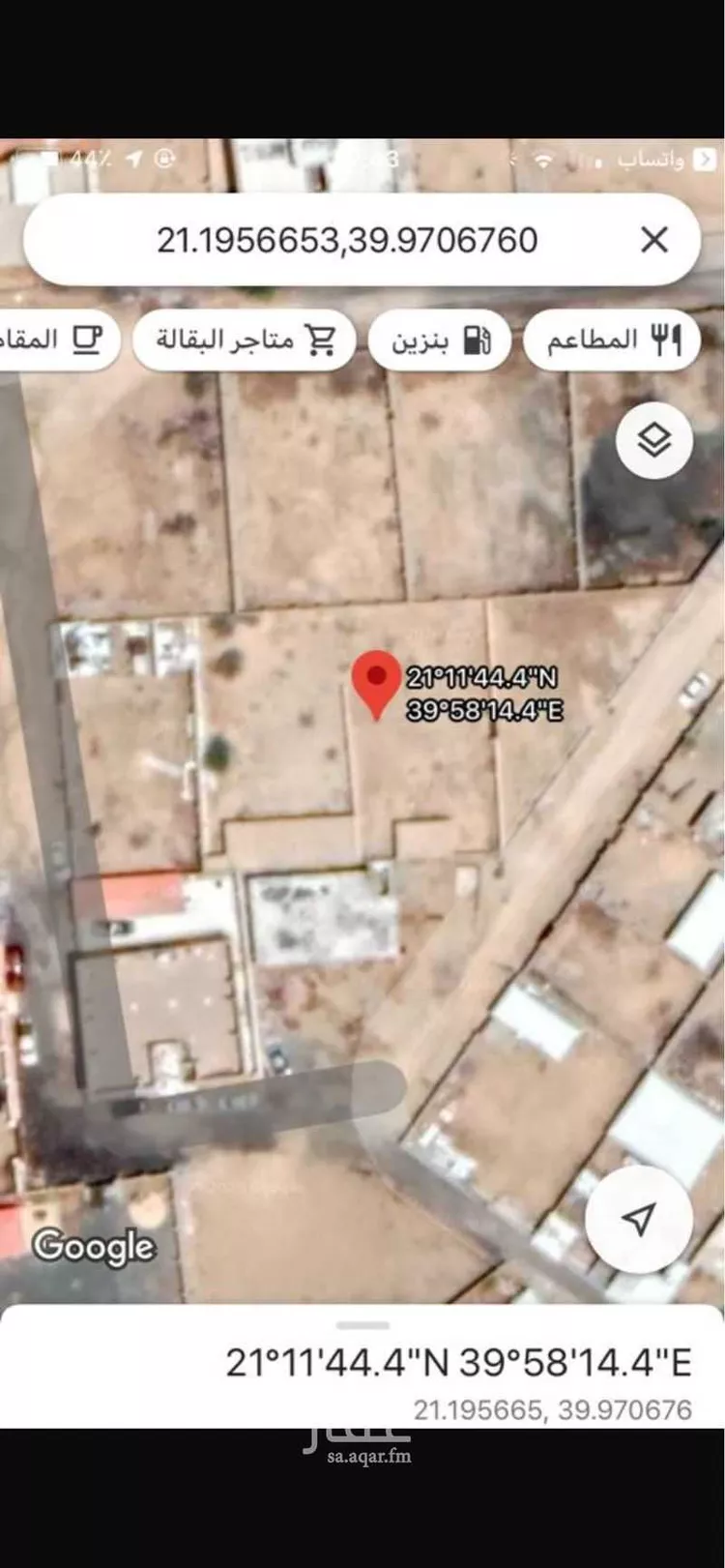This screenshot has height=1568, width=725.
Task: Select the متاجر البقالة groceries chip
Action: (244, 340)
